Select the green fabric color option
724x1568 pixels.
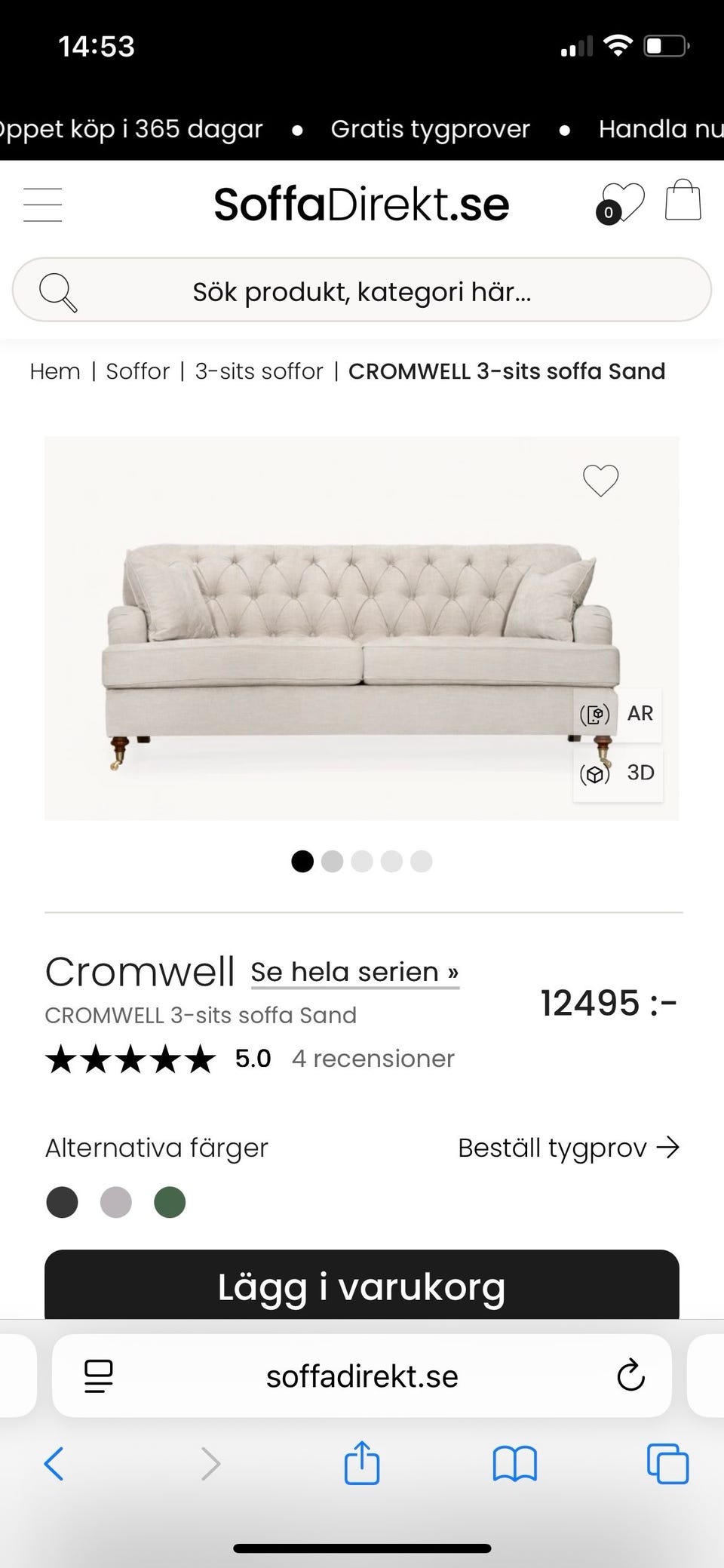point(170,1202)
